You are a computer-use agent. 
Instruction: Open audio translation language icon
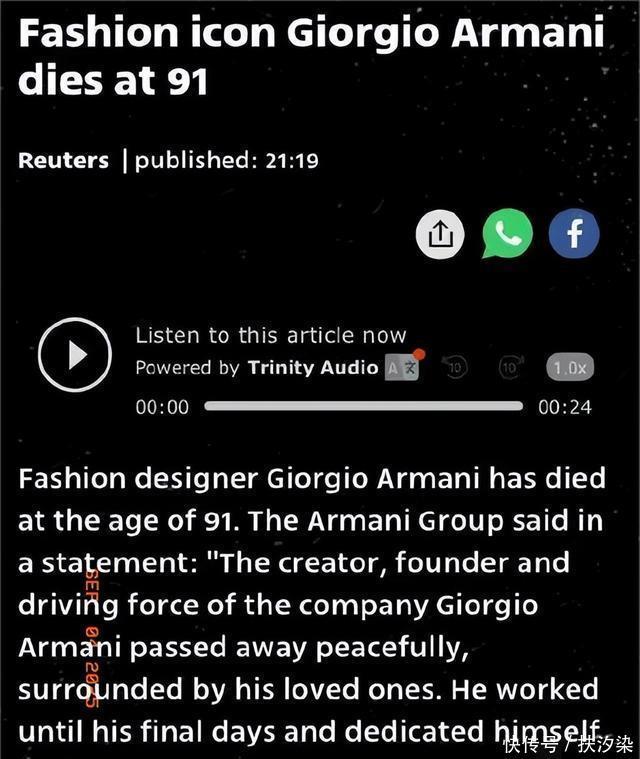[x=402, y=368]
